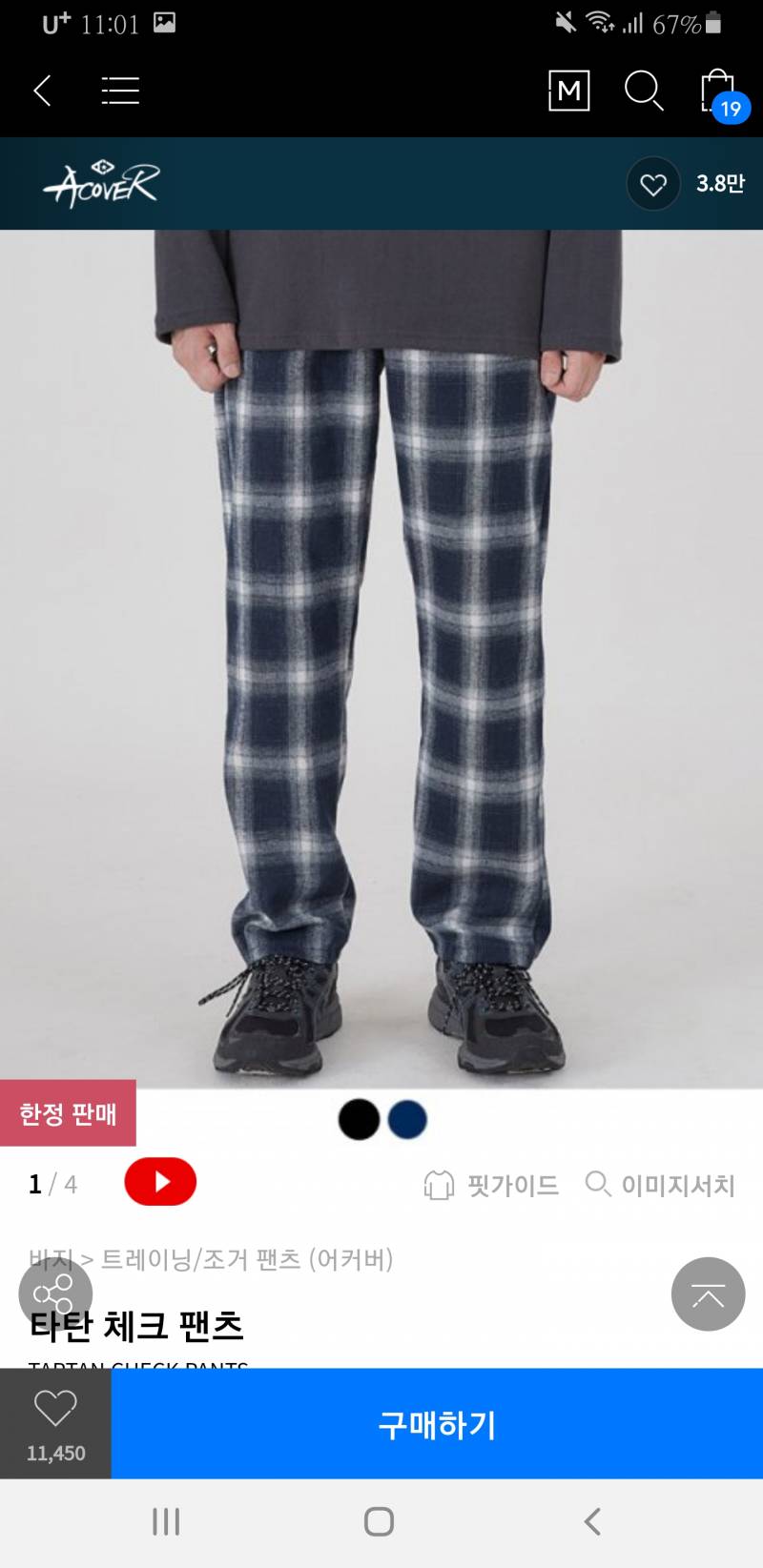
Task: Toggle the brand heart favorite showing 3.8만
Action: point(652,183)
